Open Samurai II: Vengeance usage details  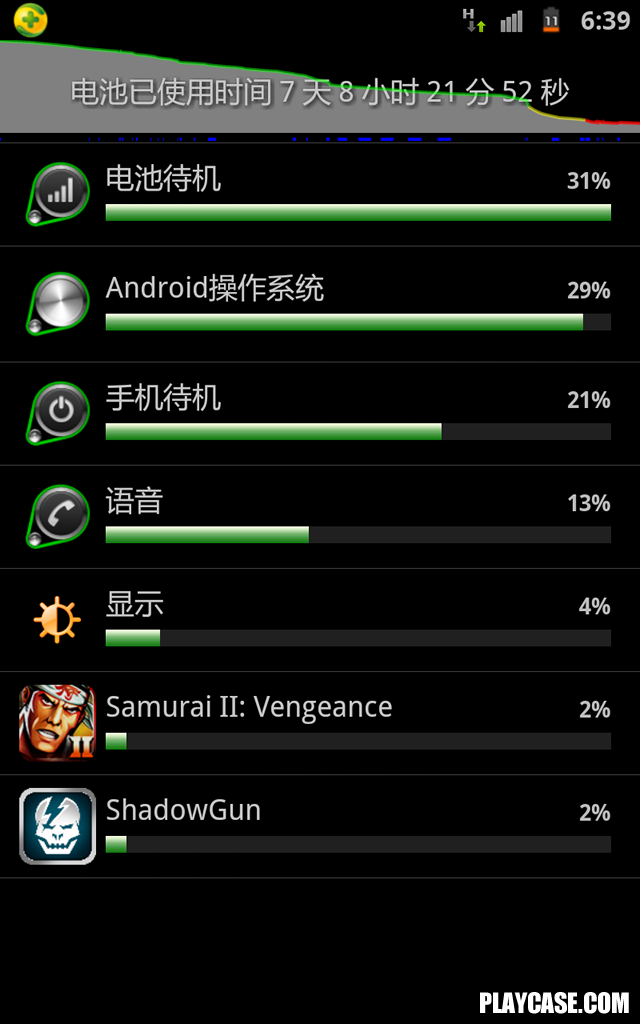tap(320, 724)
